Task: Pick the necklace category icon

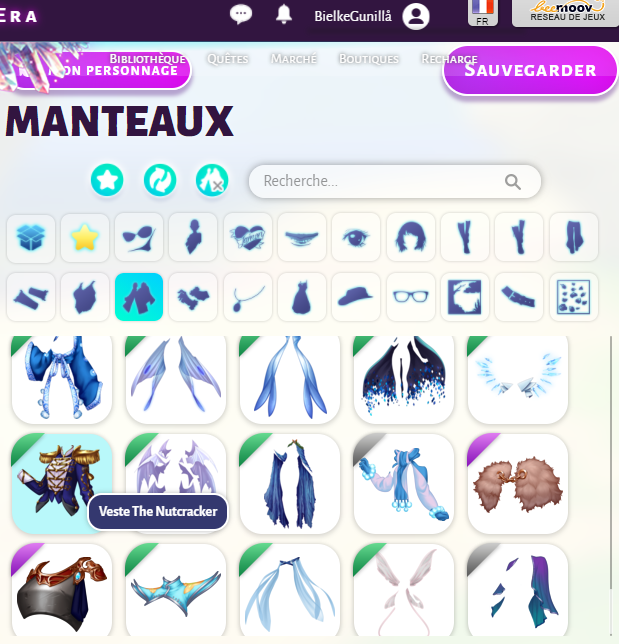Action: 248,297
